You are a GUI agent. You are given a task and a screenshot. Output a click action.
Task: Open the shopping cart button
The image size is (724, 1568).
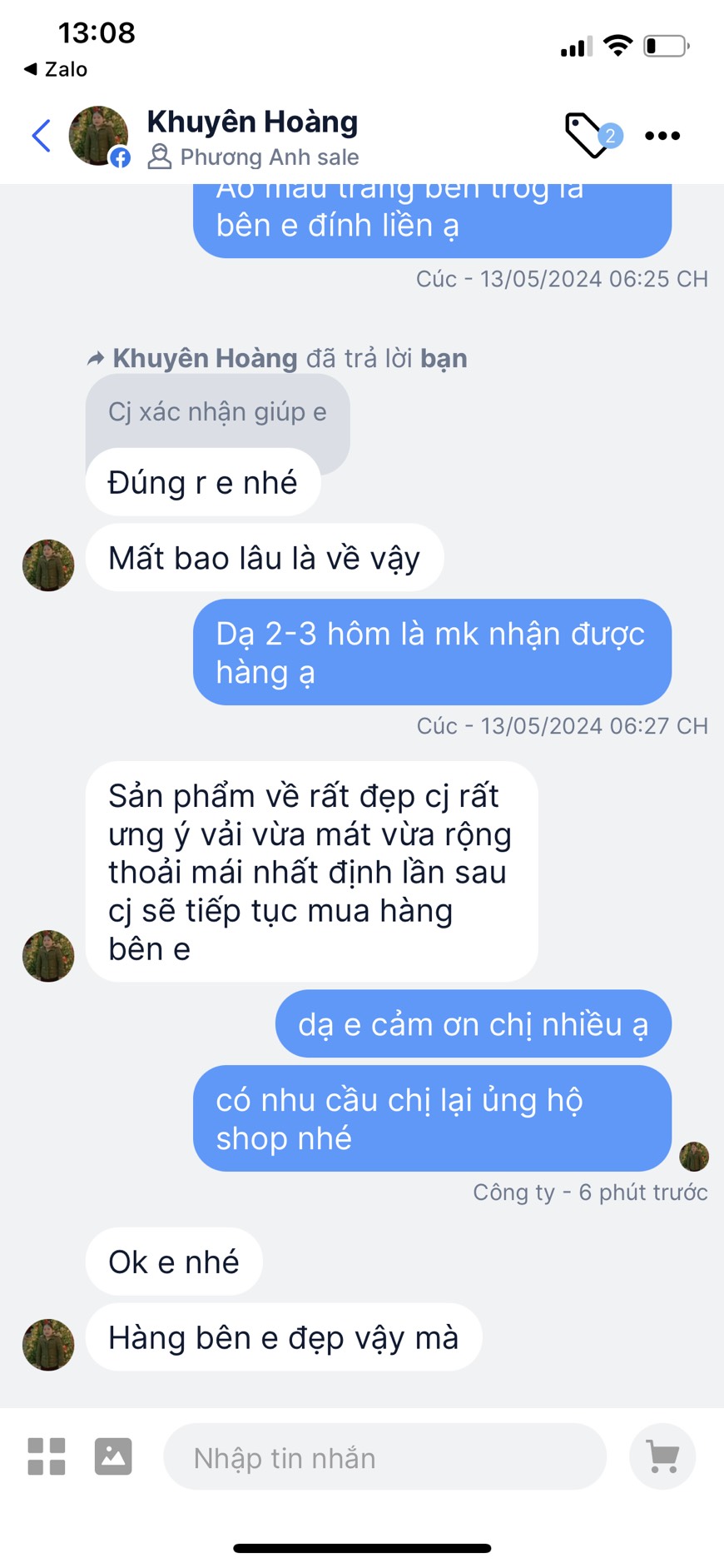[x=662, y=1456]
